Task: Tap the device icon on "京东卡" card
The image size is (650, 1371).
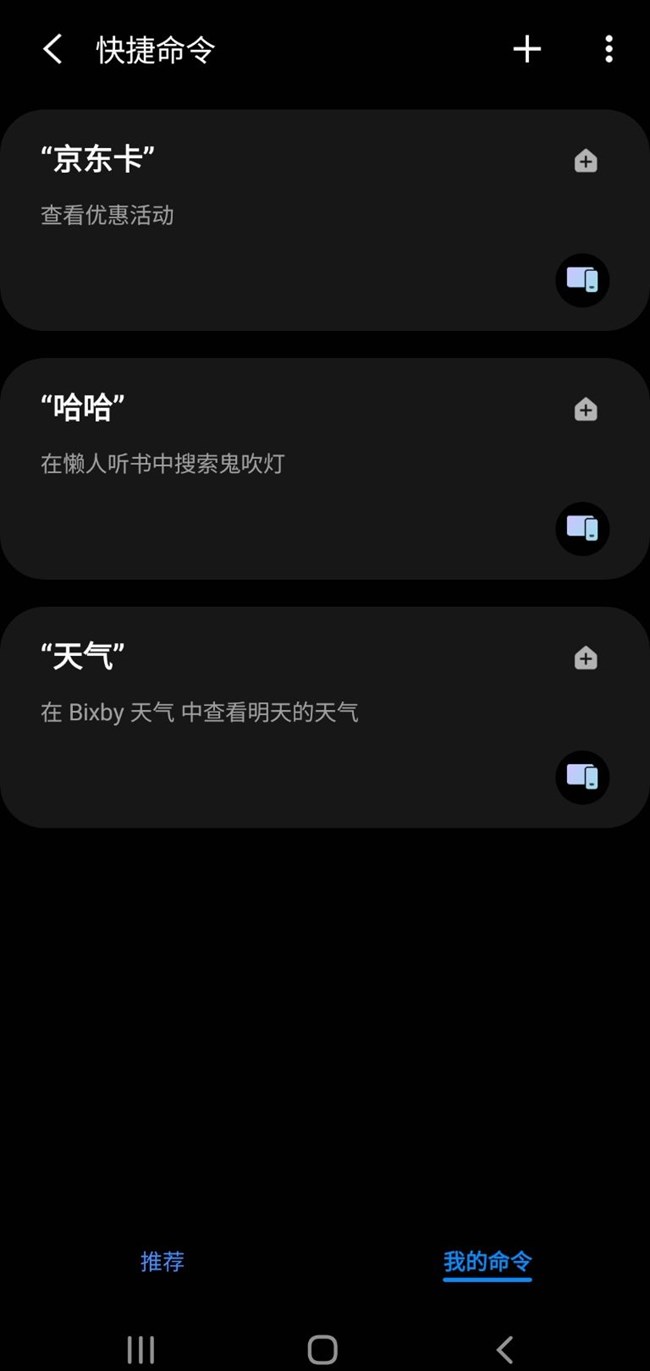Action: 583,280
